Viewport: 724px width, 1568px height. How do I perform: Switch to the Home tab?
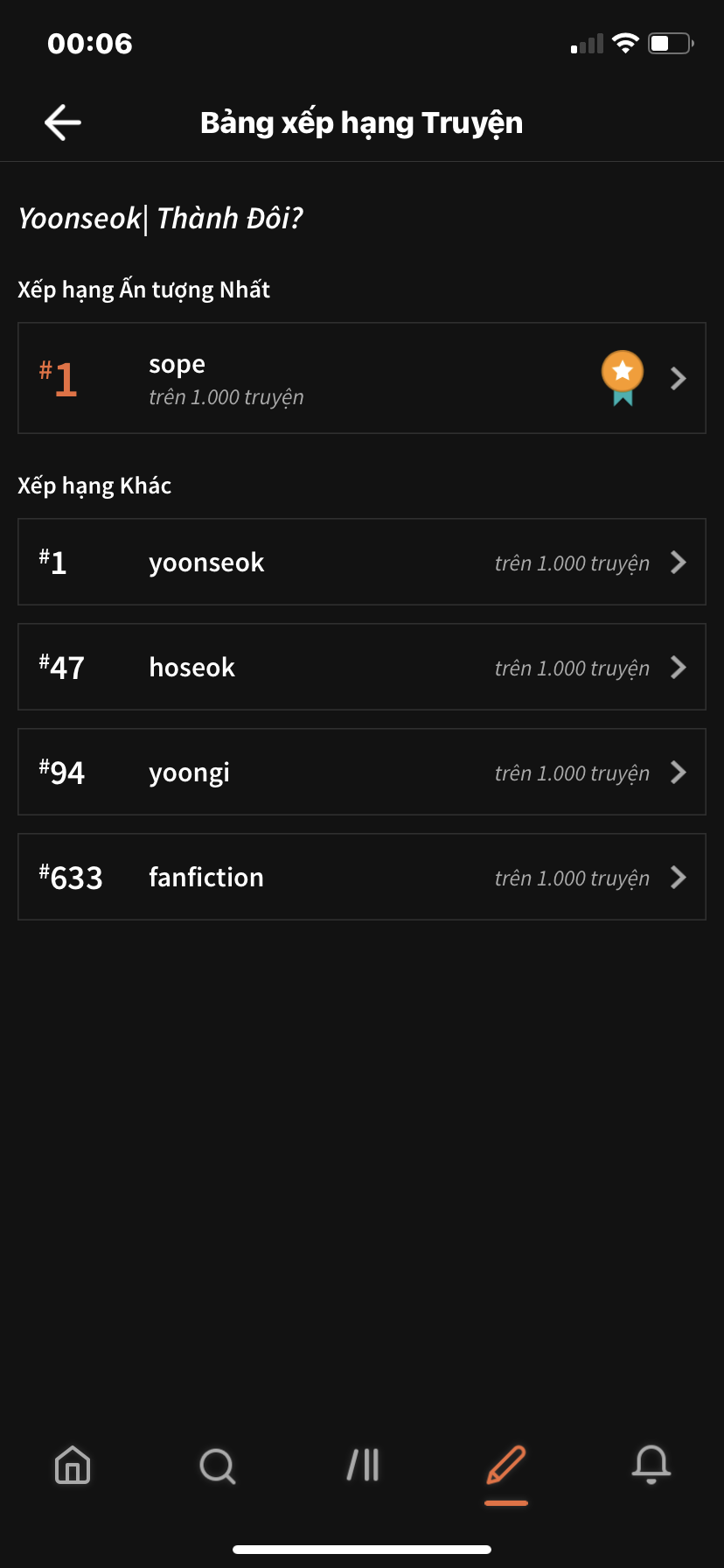click(x=73, y=1464)
